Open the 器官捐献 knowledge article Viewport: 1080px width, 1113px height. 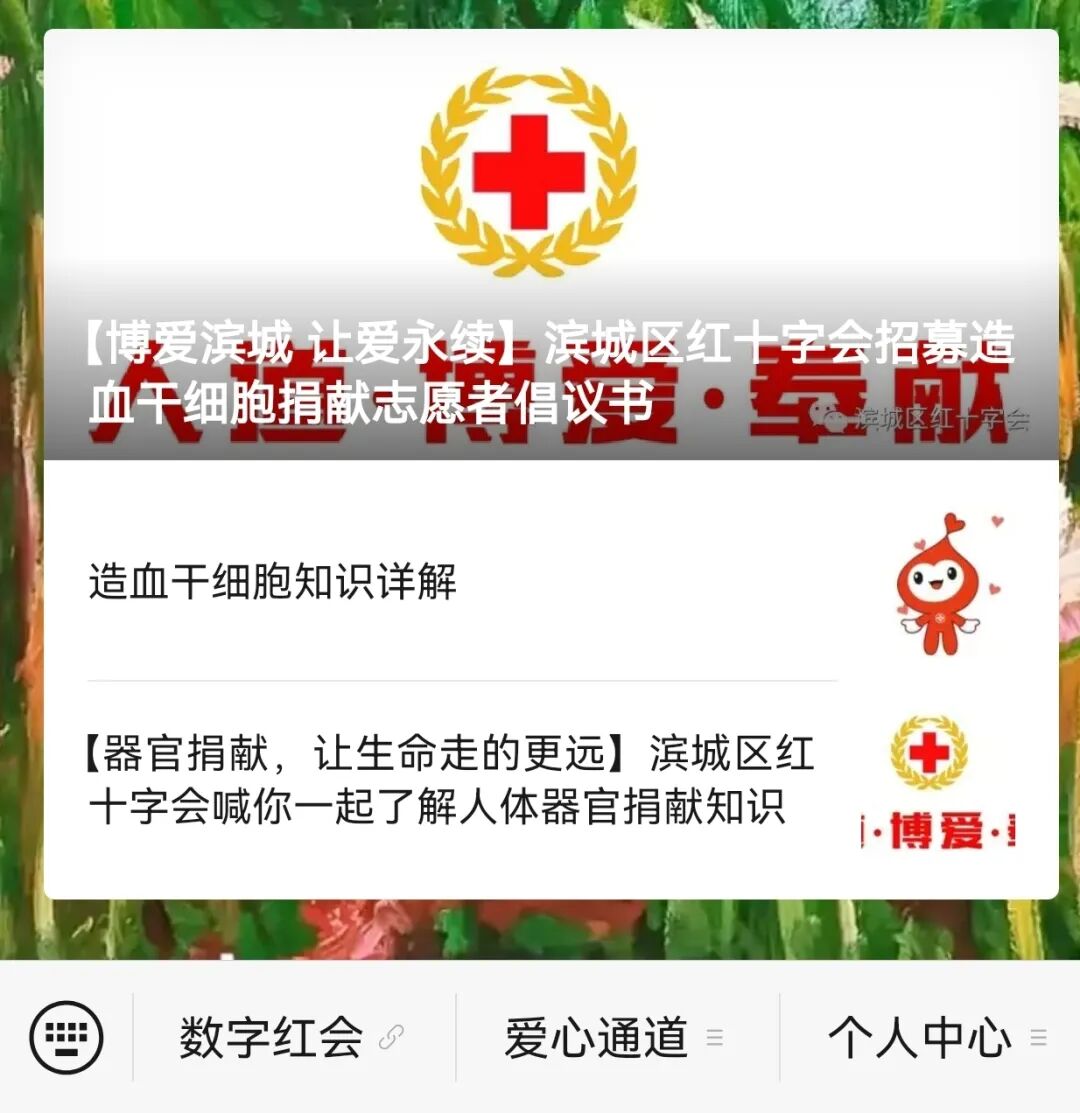click(450, 781)
